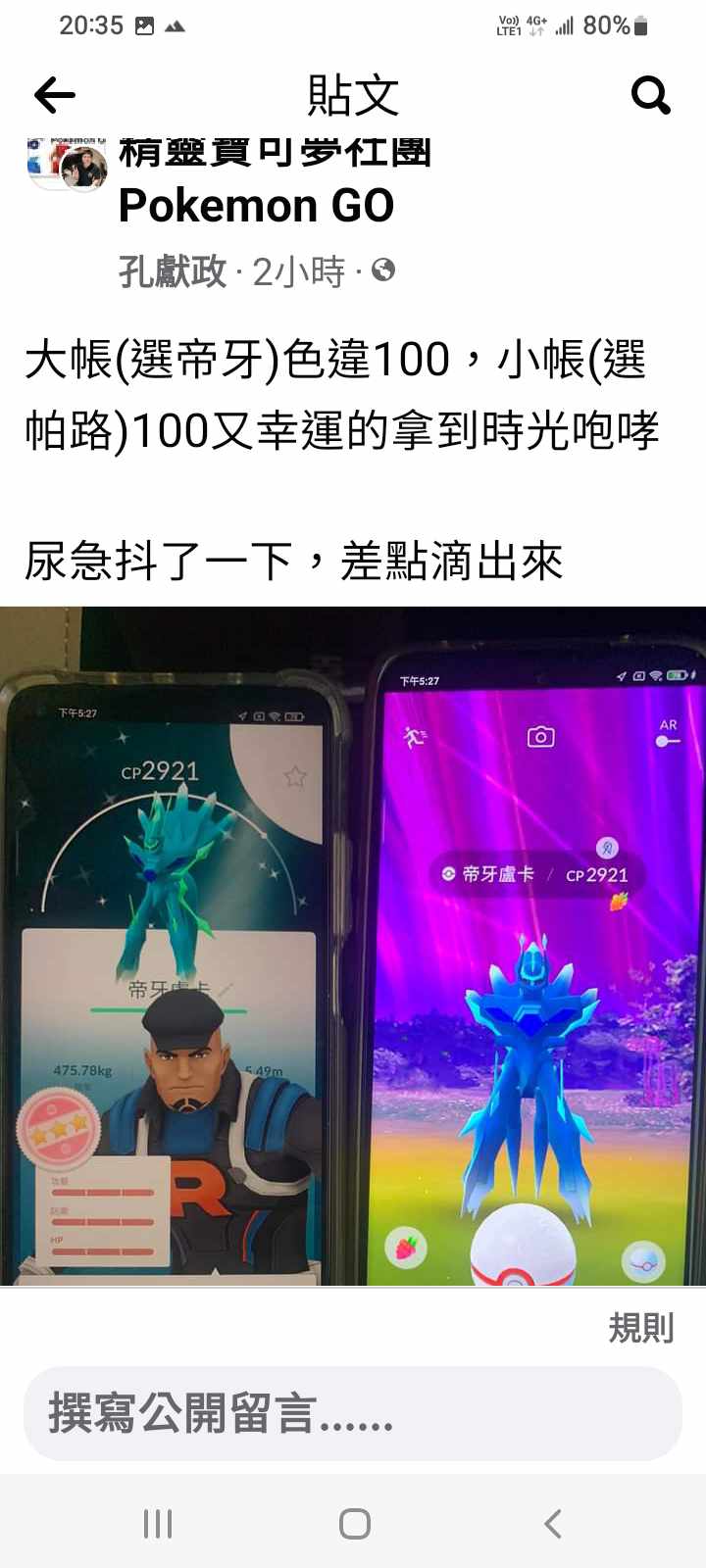
Task: Go back using the top-left arrow
Action: (x=54, y=95)
